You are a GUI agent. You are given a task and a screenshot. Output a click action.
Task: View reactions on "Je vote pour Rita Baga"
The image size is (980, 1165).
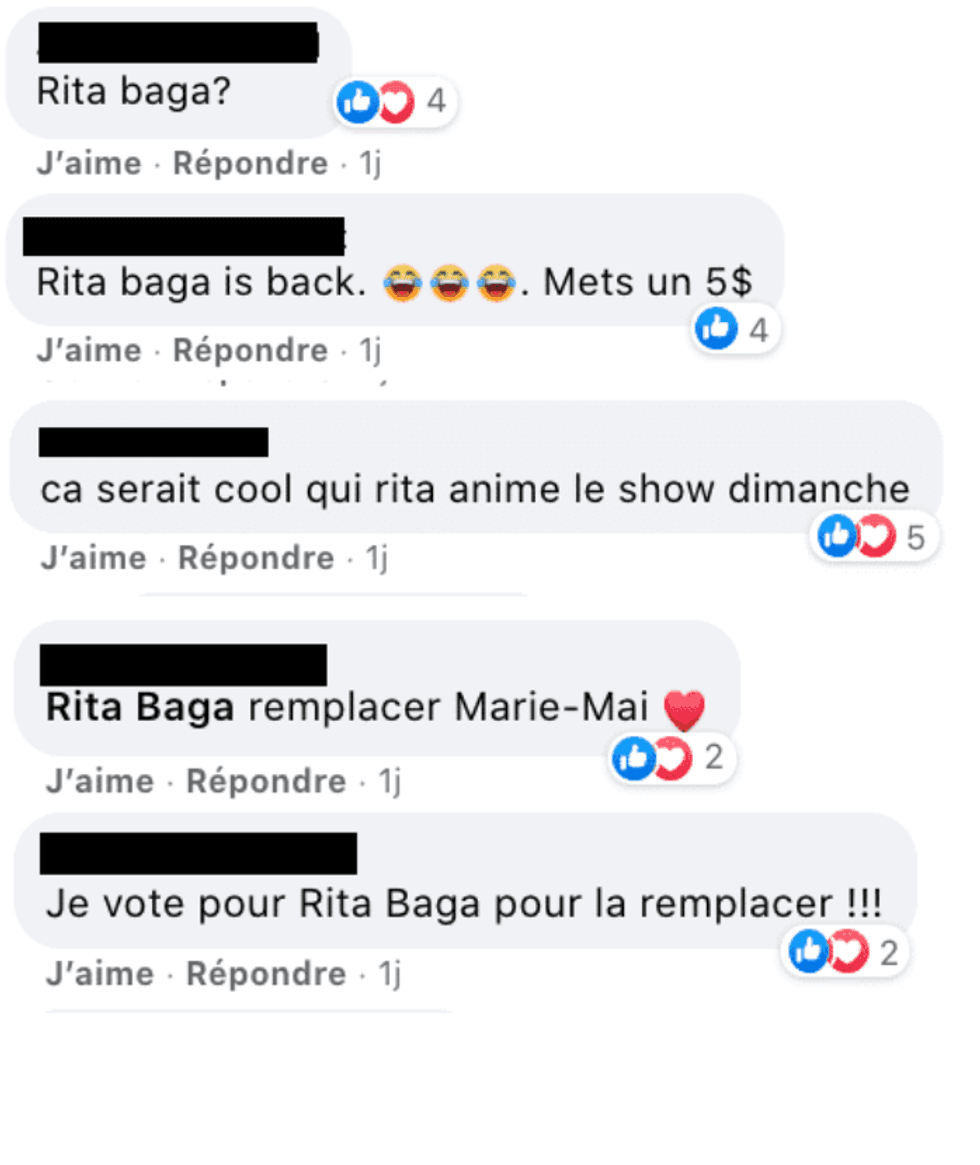click(x=846, y=953)
